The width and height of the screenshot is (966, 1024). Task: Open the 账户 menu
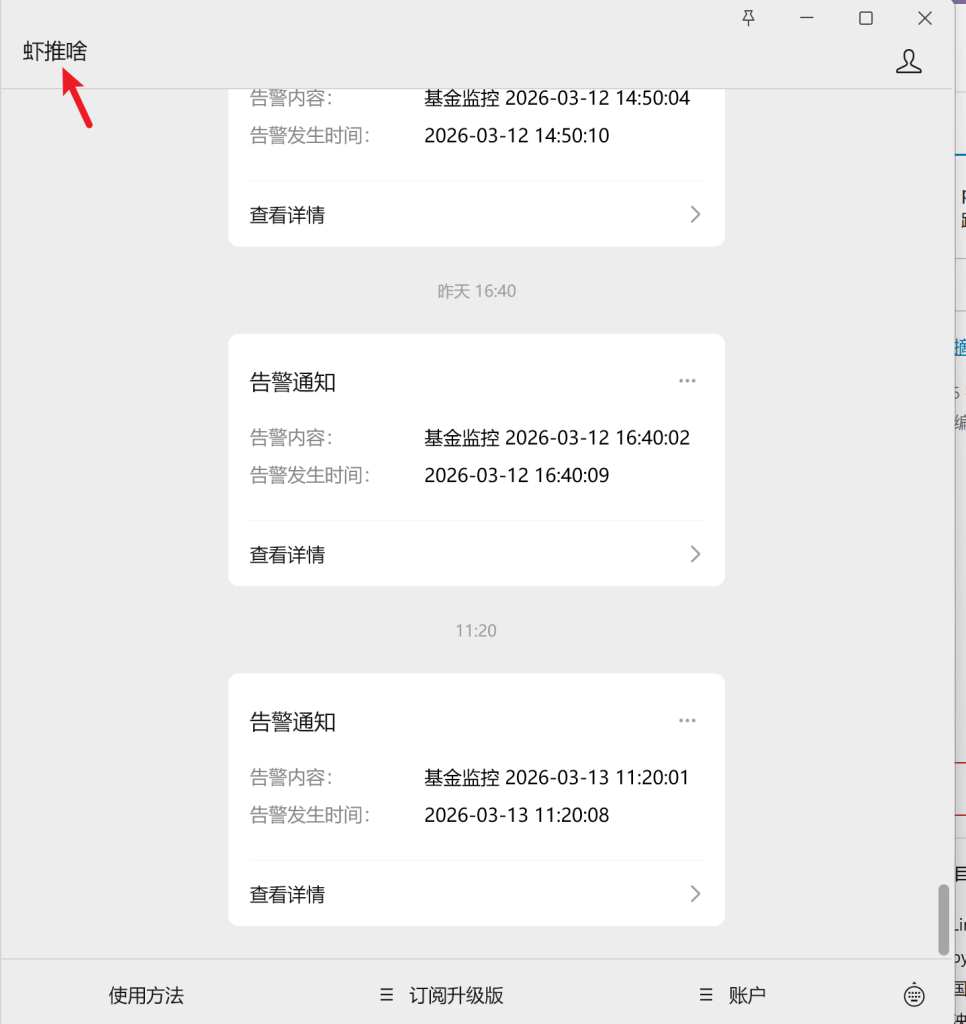pos(733,996)
